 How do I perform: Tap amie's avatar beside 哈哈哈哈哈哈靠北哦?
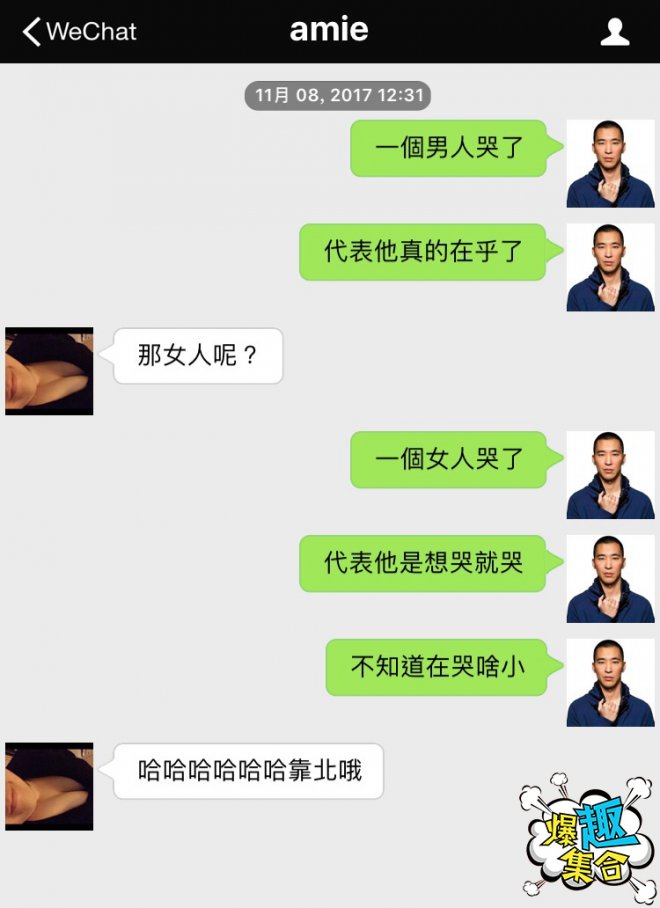tap(49, 786)
